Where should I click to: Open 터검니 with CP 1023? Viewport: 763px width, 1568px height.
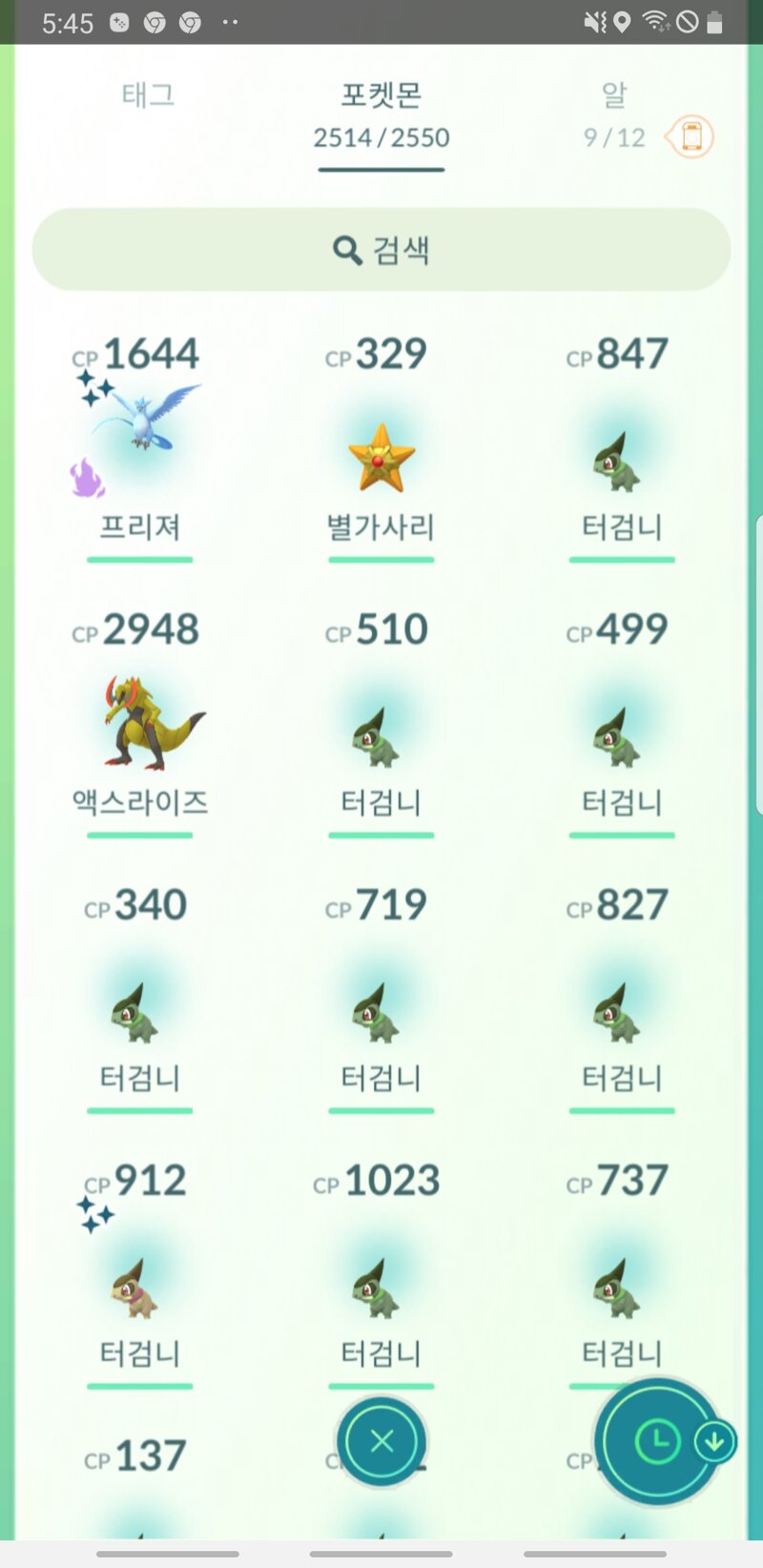click(x=381, y=1288)
